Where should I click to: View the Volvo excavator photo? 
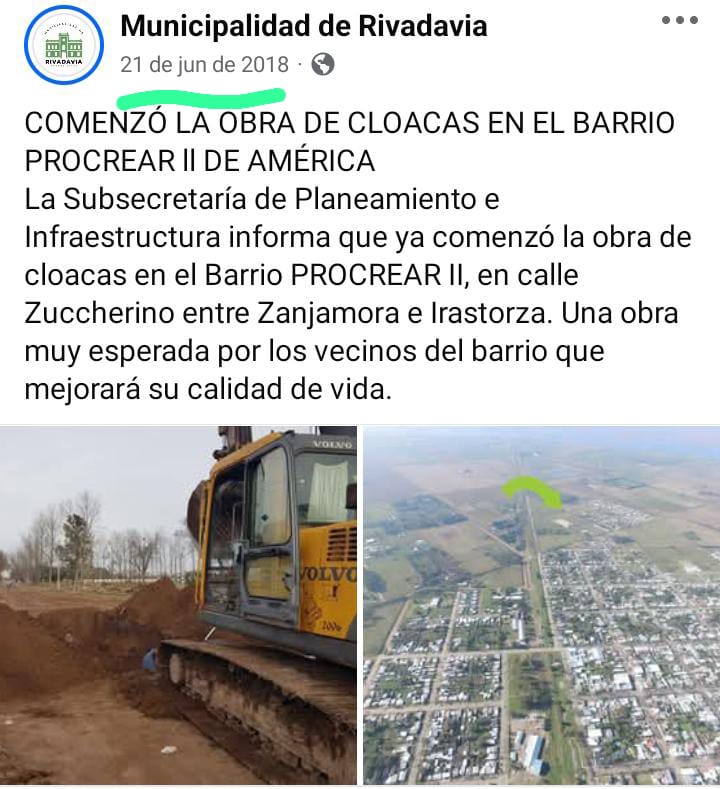(178, 605)
